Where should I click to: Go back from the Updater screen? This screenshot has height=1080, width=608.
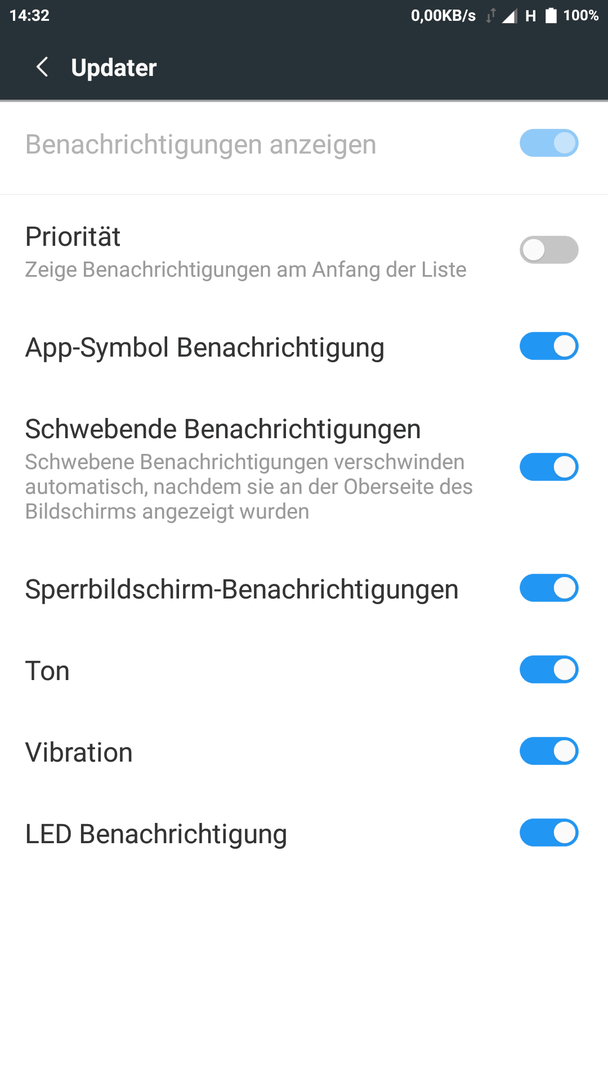(42, 68)
